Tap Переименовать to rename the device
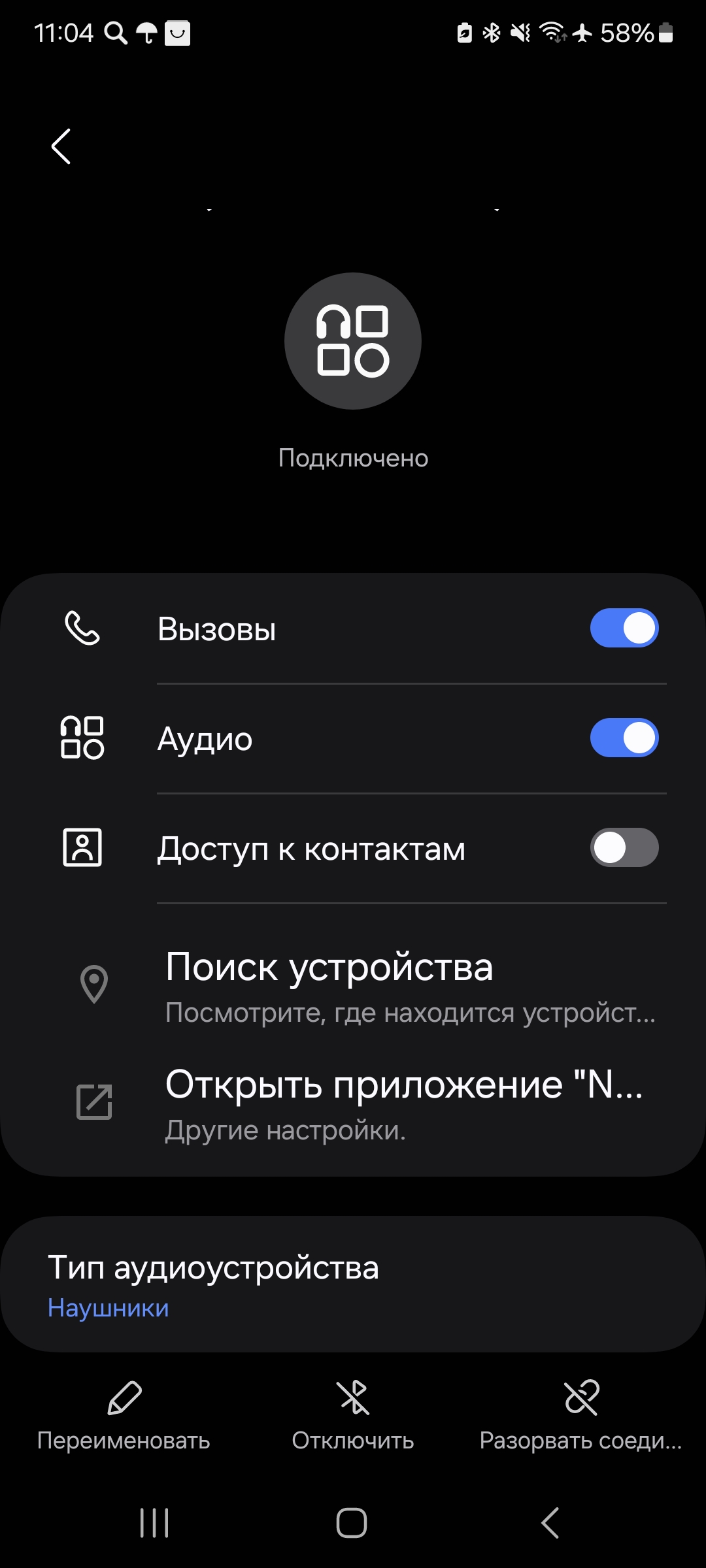This screenshot has height=1568, width=706. (124, 1415)
